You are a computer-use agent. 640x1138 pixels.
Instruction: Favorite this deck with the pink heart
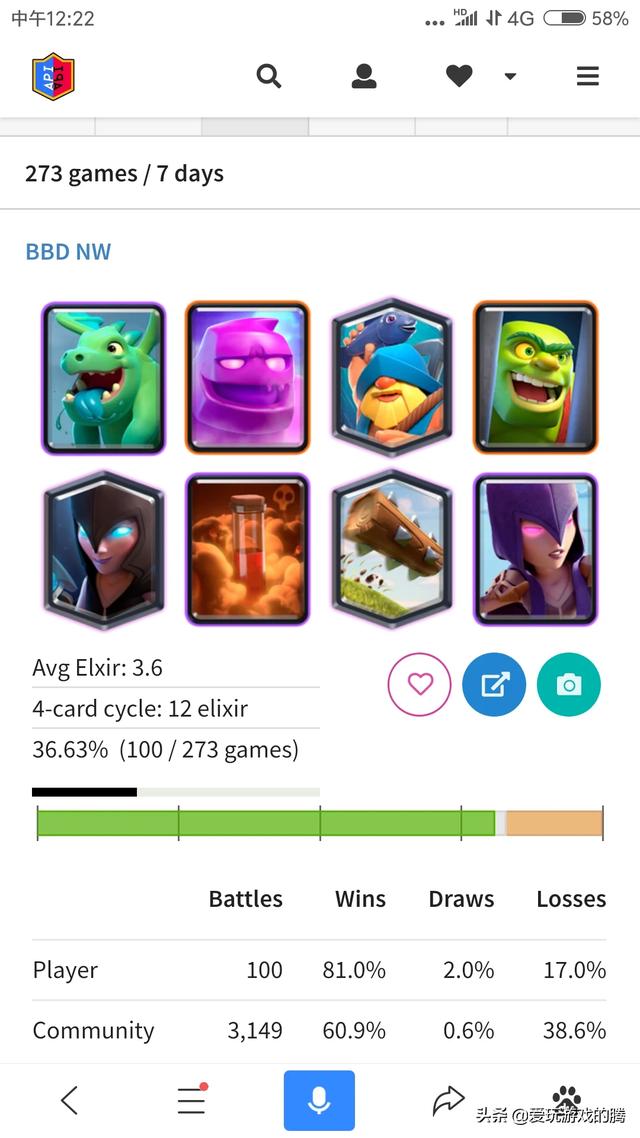tap(420, 684)
